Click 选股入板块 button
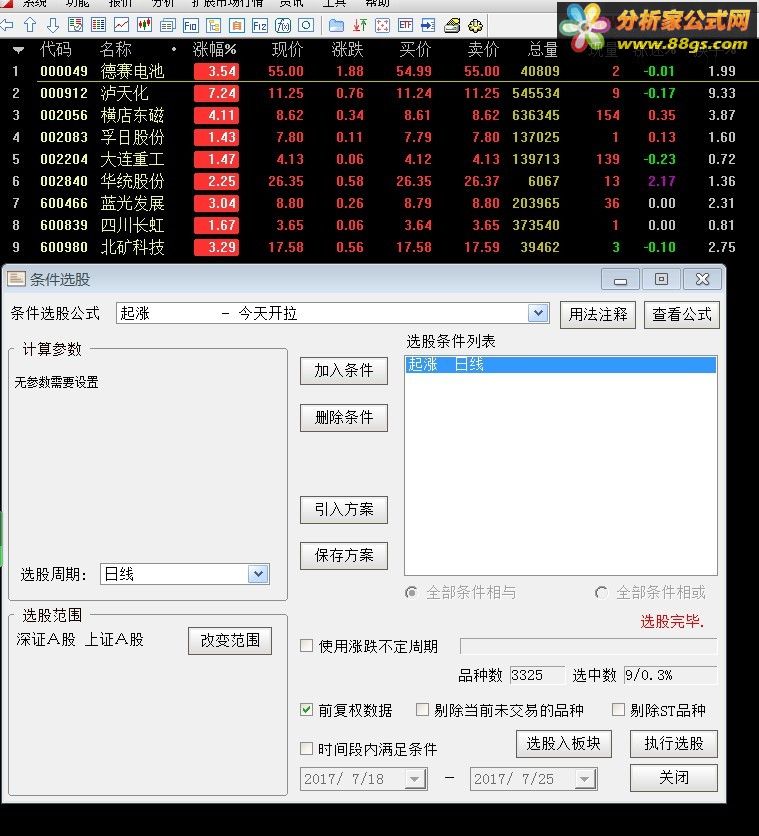The image size is (759, 836). pos(564,743)
